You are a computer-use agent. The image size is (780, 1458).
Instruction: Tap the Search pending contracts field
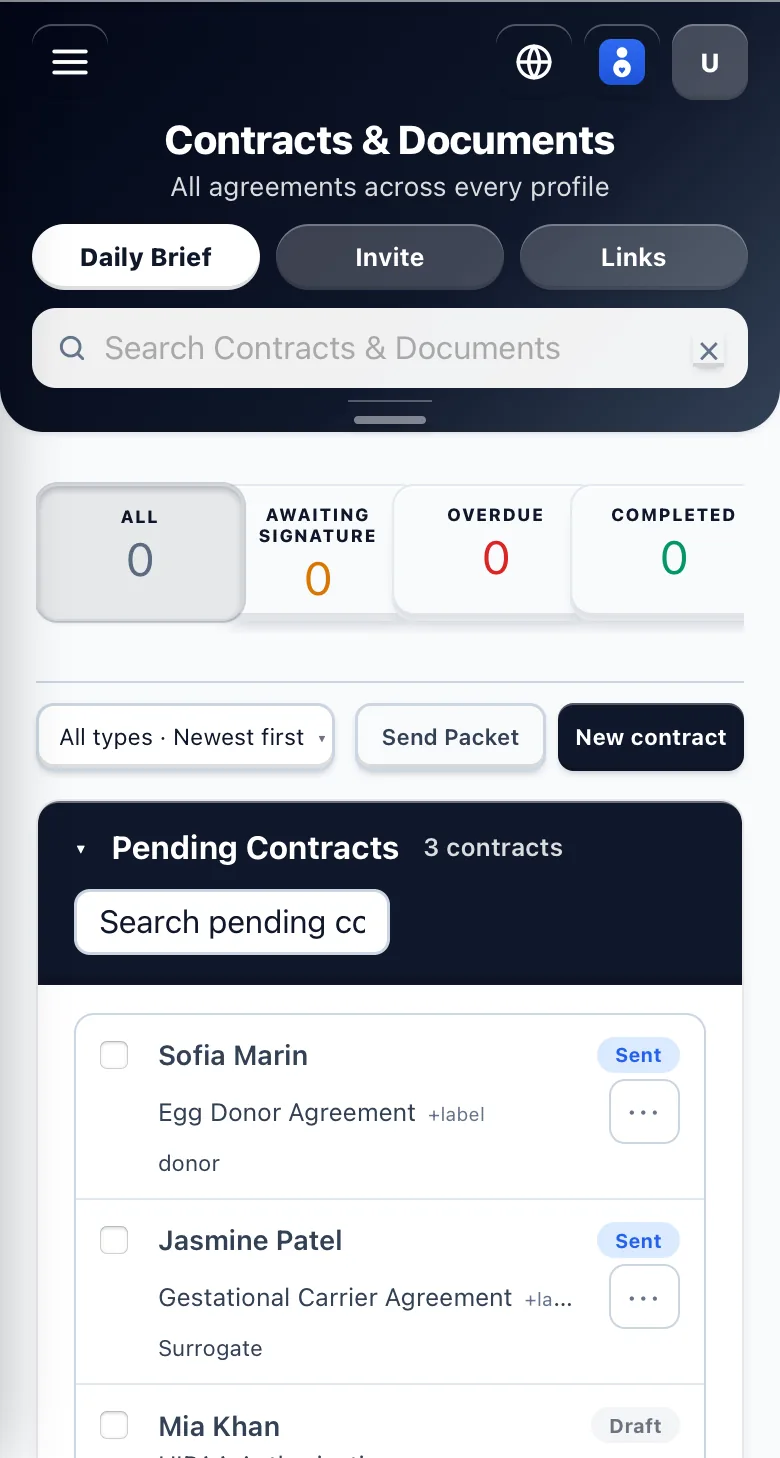tap(232, 922)
